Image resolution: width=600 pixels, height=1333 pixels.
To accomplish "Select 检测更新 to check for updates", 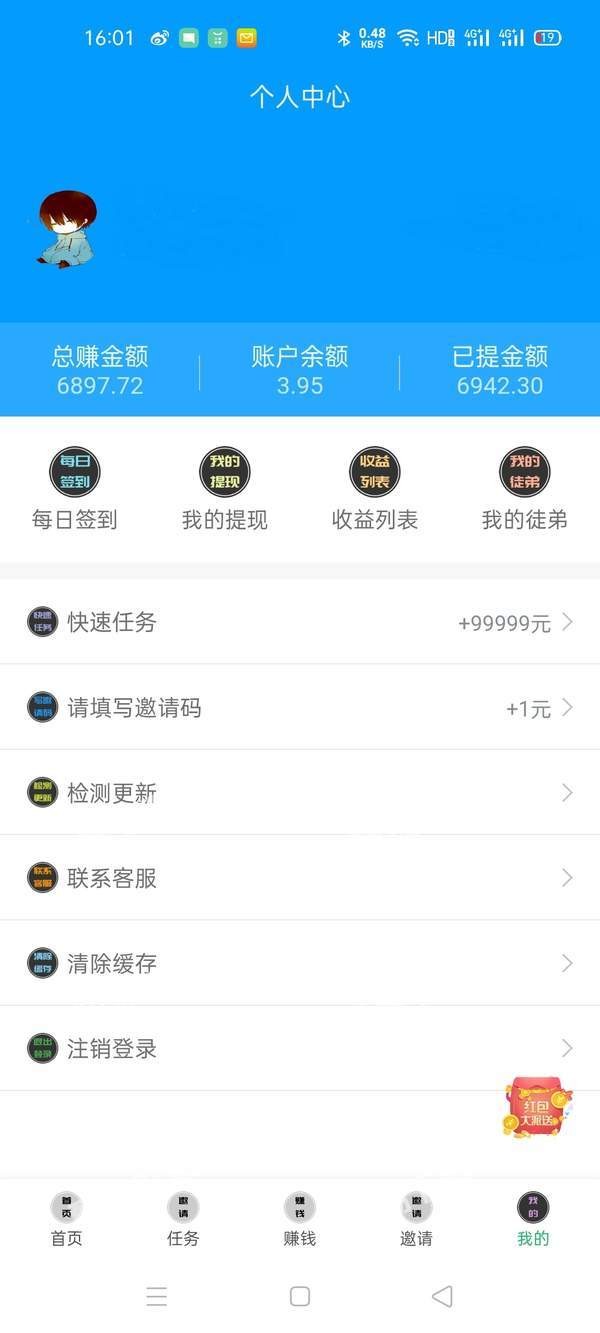I will coord(300,793).
